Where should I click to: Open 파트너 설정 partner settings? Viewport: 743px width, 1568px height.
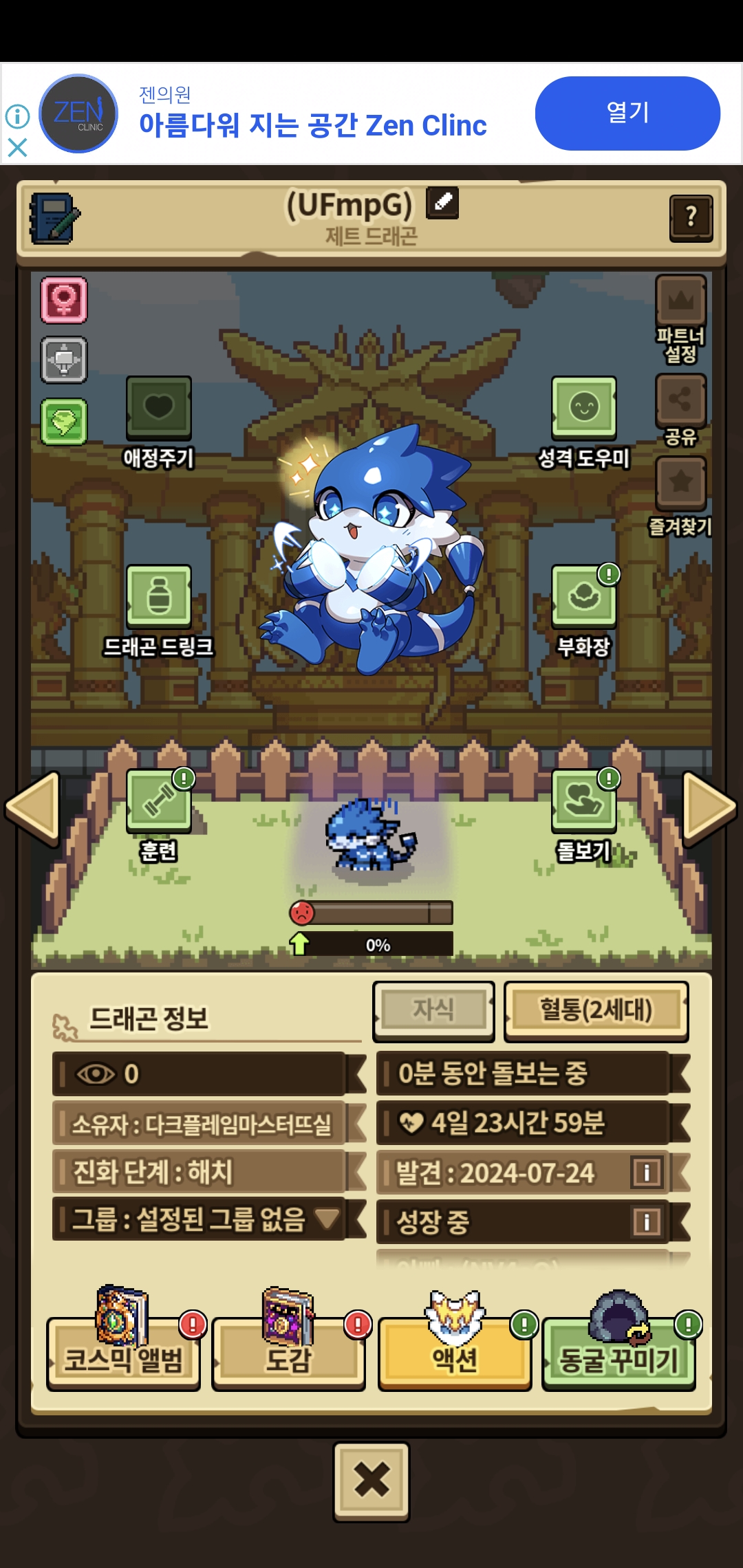[680, 319]
